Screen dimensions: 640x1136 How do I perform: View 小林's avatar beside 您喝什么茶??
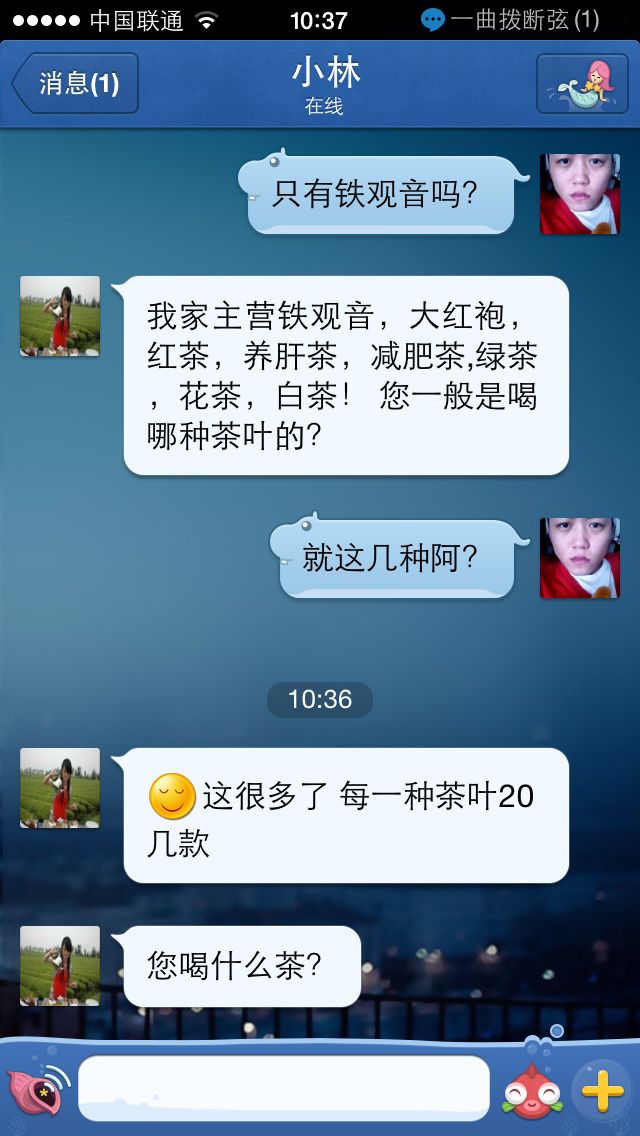point(60,966)
